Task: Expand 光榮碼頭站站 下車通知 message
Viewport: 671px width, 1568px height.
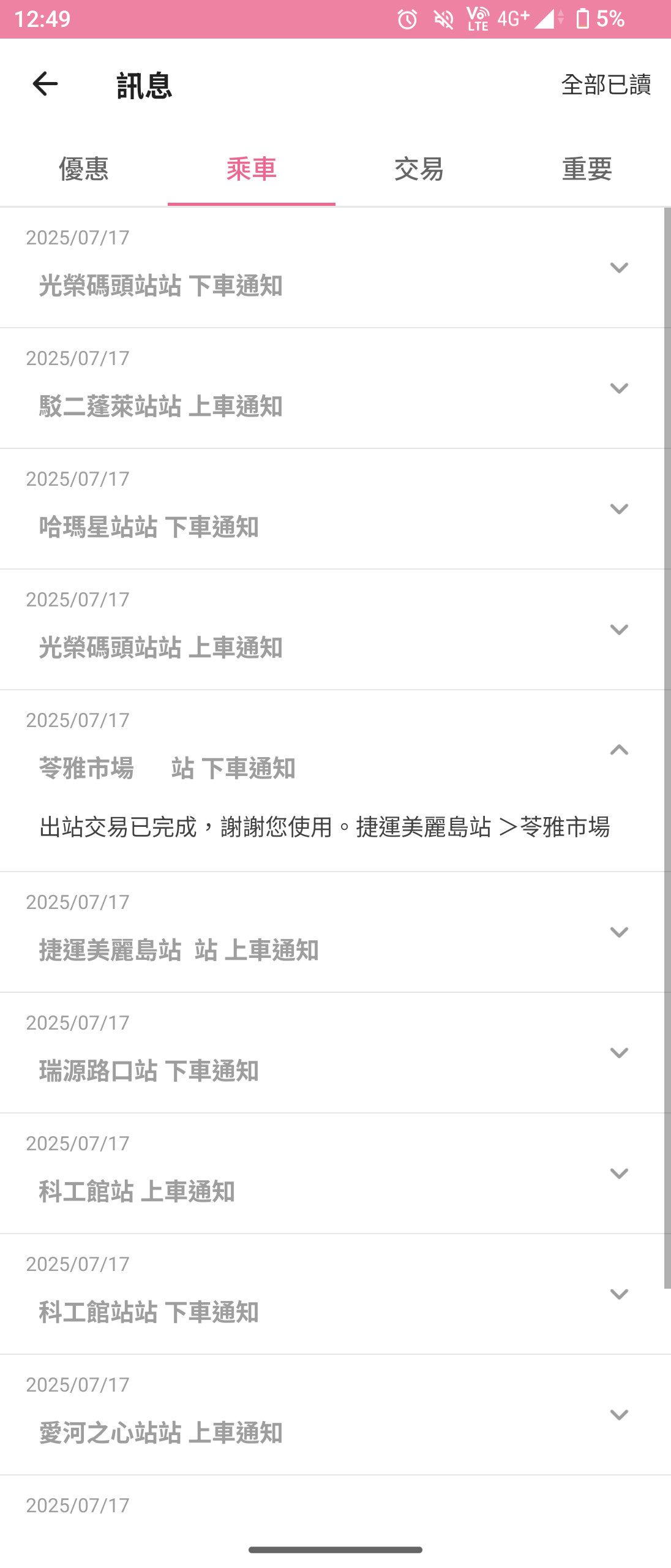Action: tap(619, 268)
